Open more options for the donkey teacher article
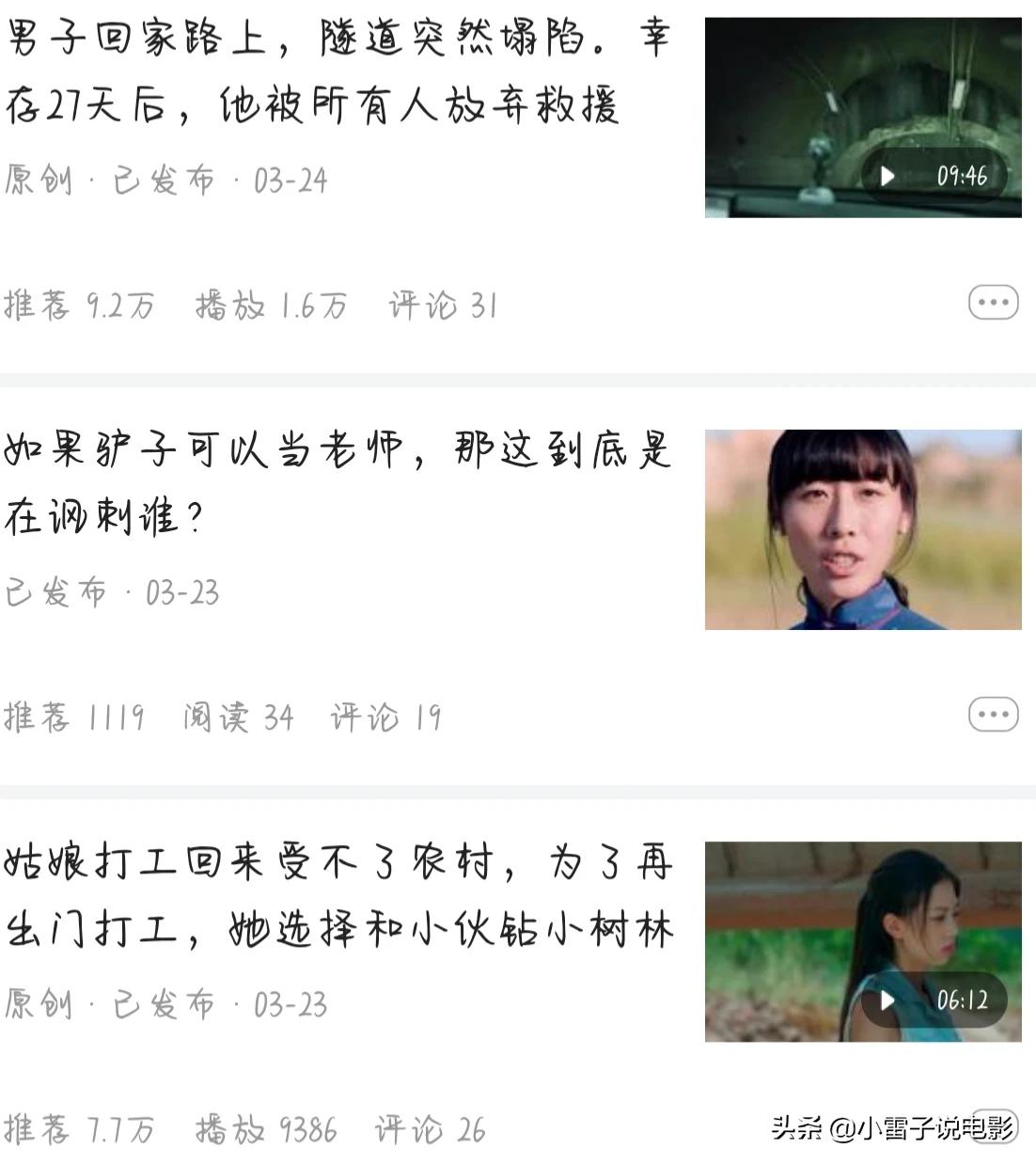The height and width of the screenshot is (1164, 1036). pyautogui.click(x=993, y=715)
